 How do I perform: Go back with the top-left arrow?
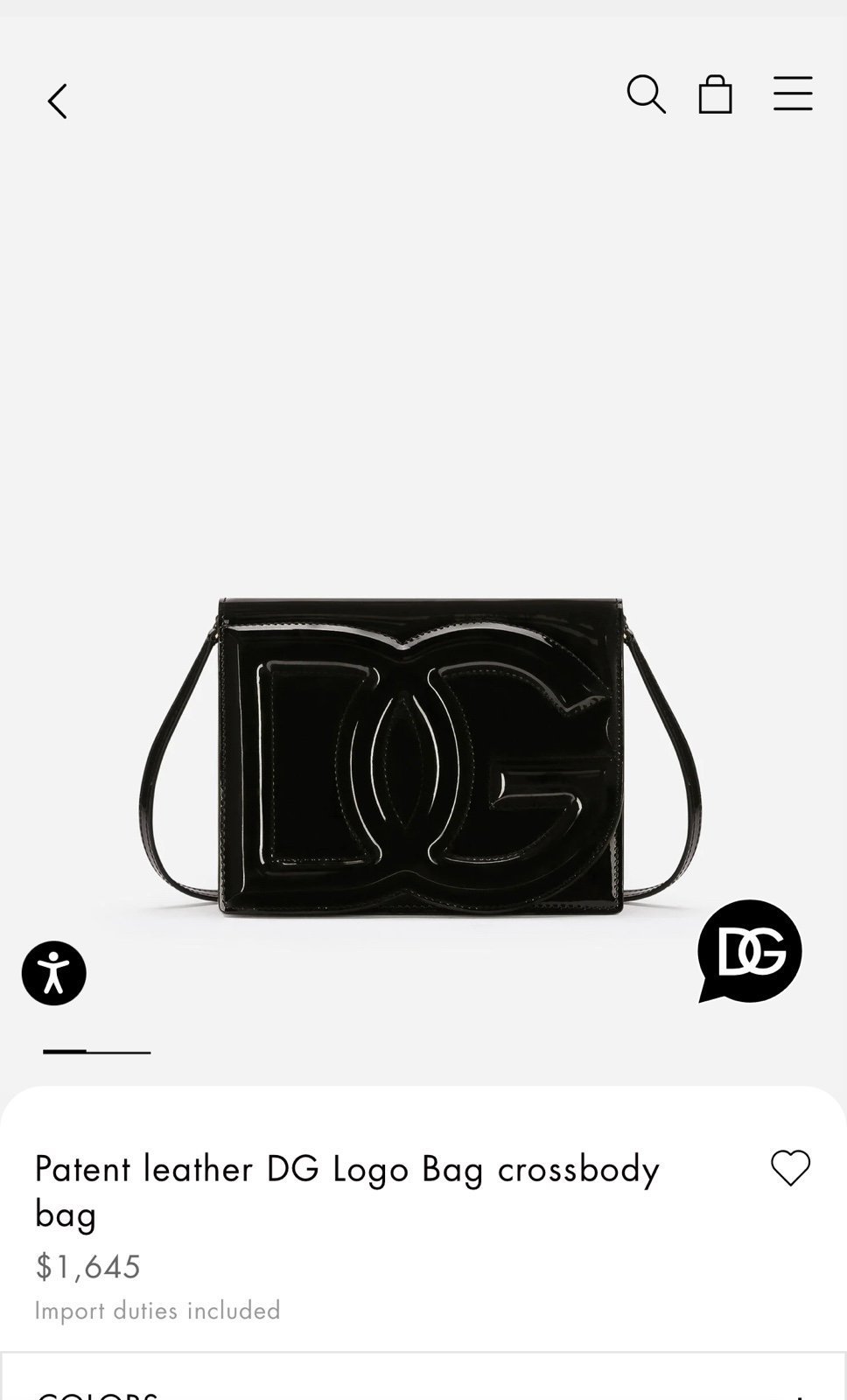click(x=57, y=101)
